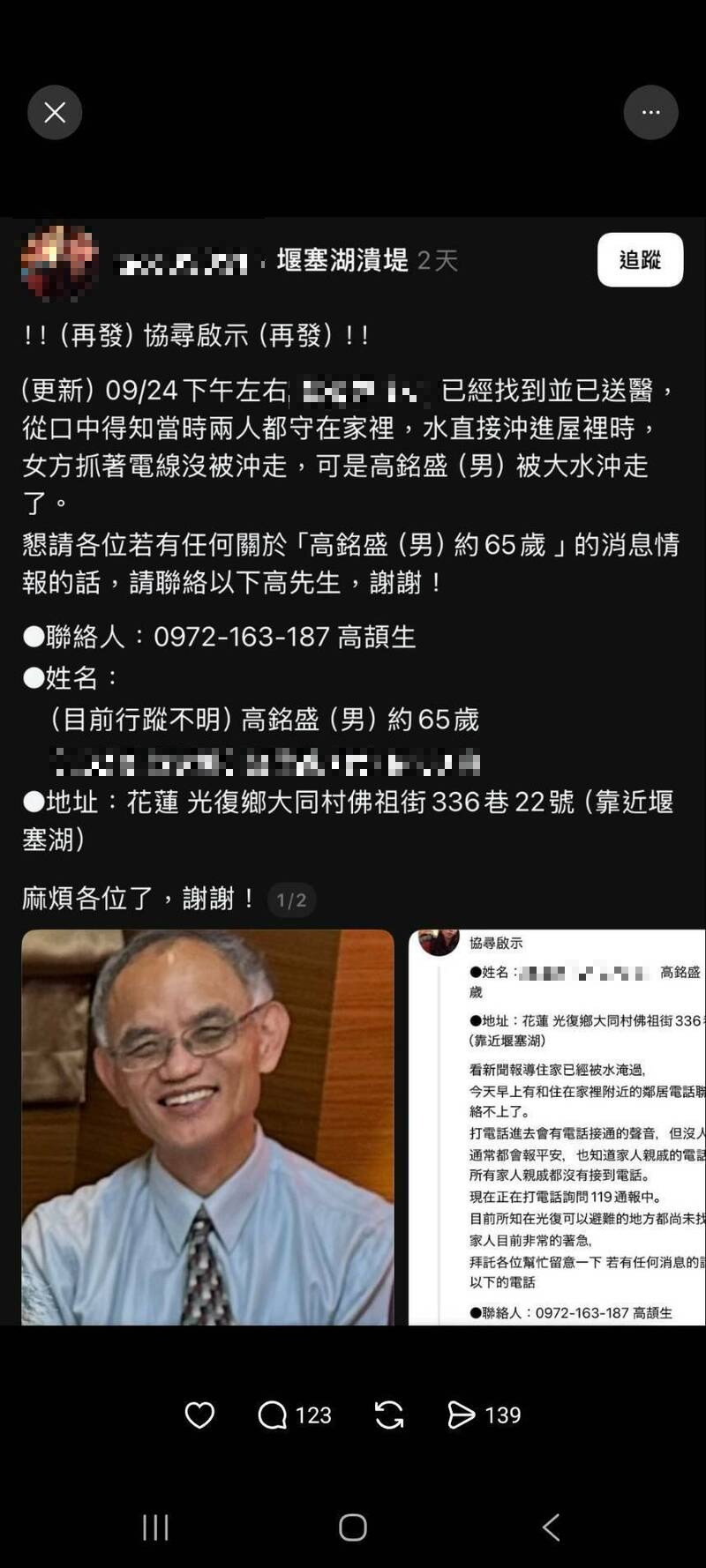Open the first attached photo

point(207,1127)
